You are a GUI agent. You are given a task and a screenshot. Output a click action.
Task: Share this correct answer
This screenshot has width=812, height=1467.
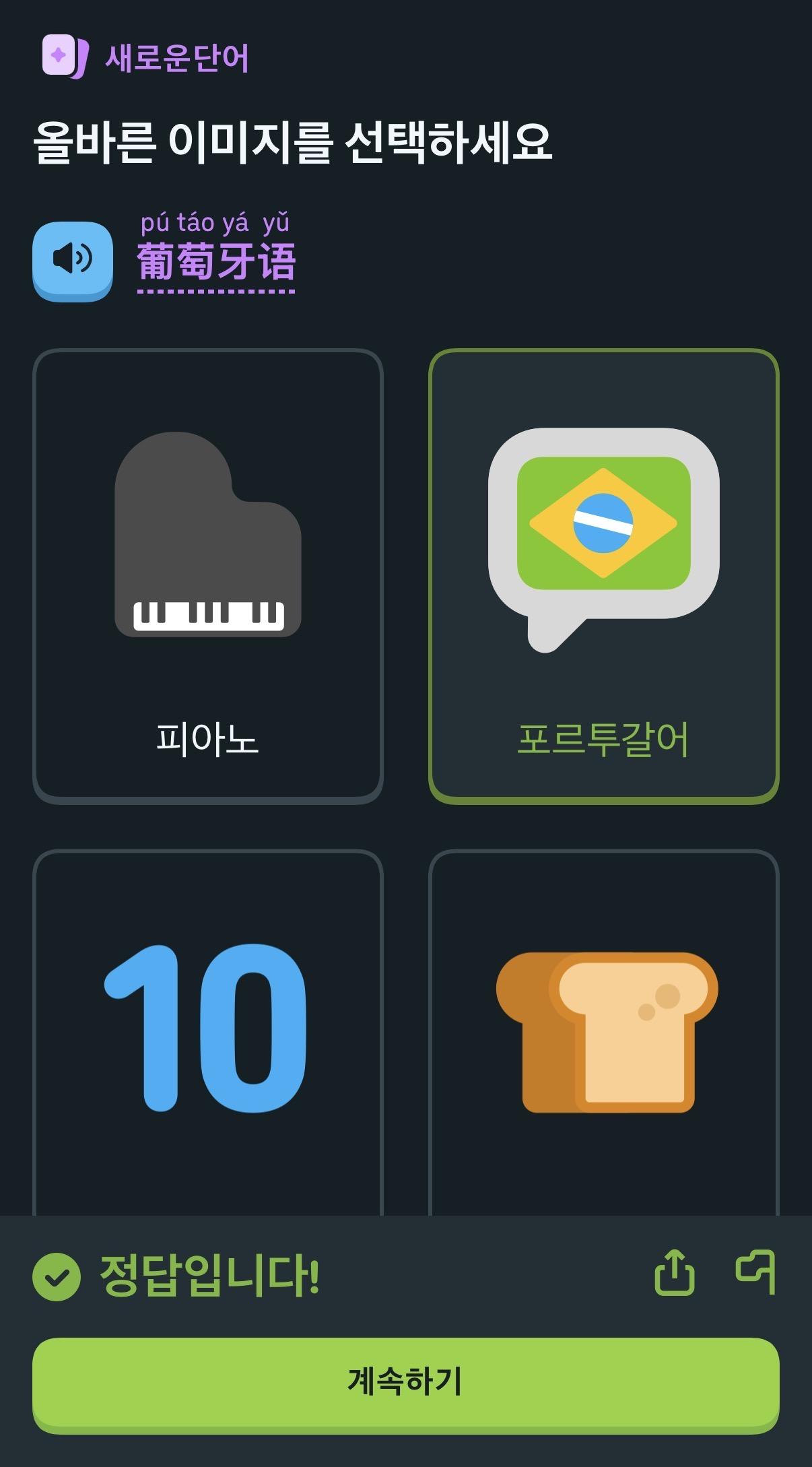click(674, 1273)
